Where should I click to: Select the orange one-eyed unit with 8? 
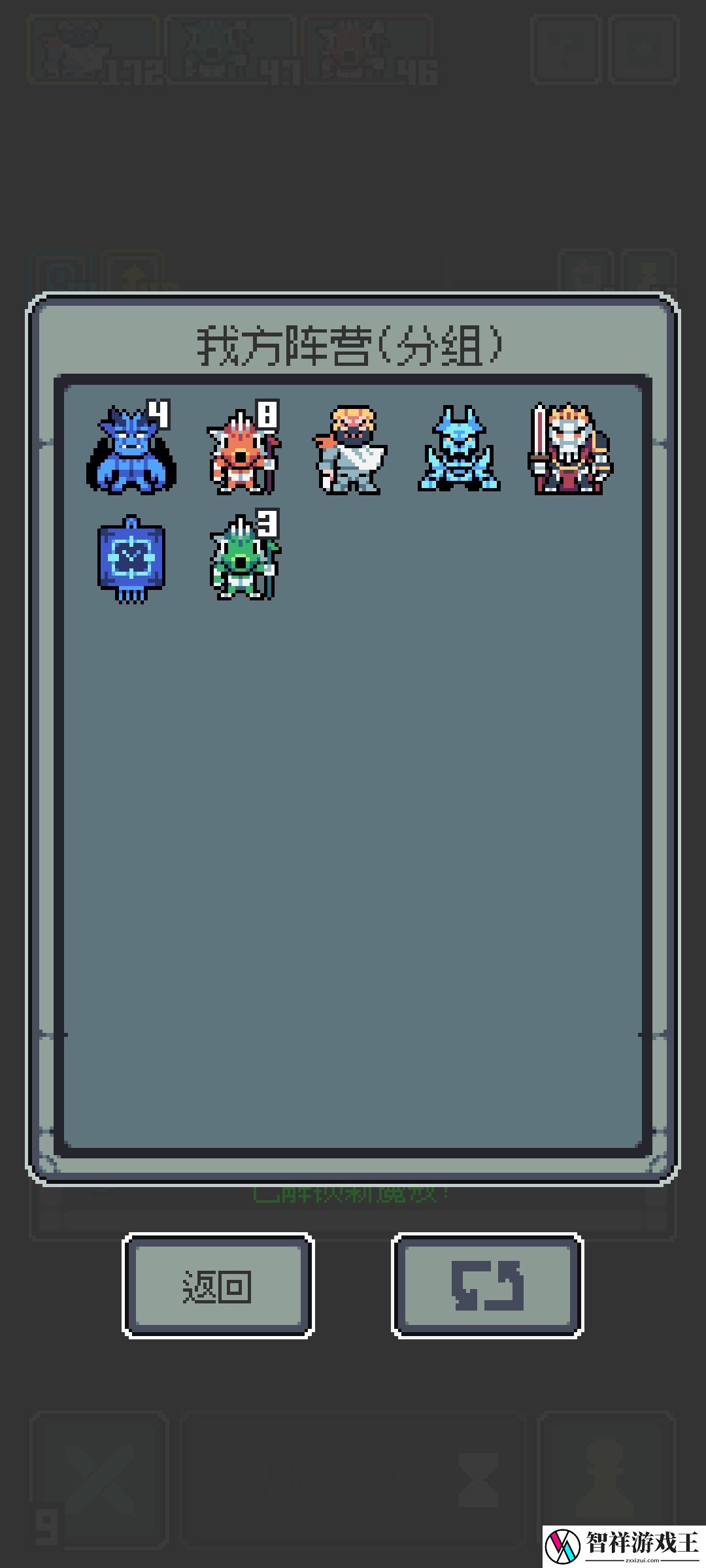click(x=243, y=451)
